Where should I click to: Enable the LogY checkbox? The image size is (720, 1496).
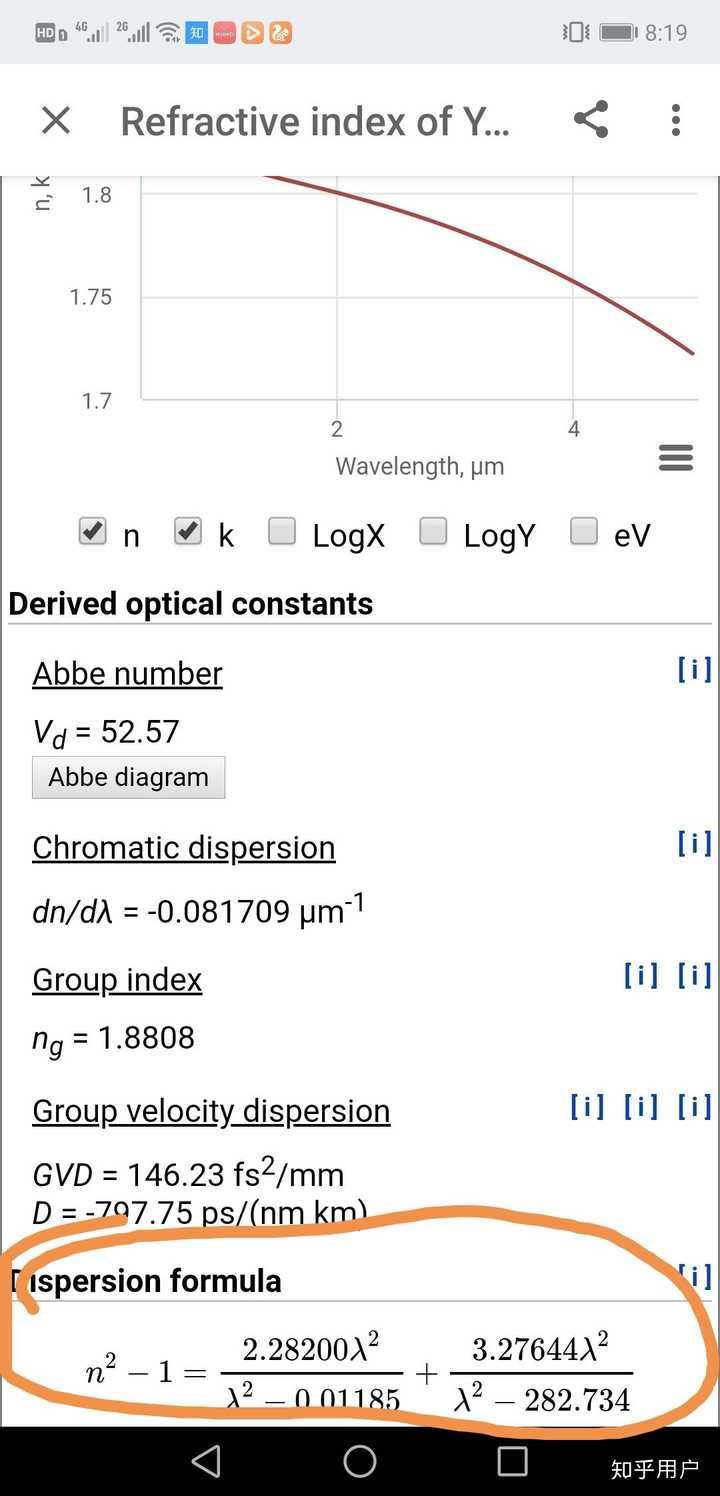[x=433, y=534]
